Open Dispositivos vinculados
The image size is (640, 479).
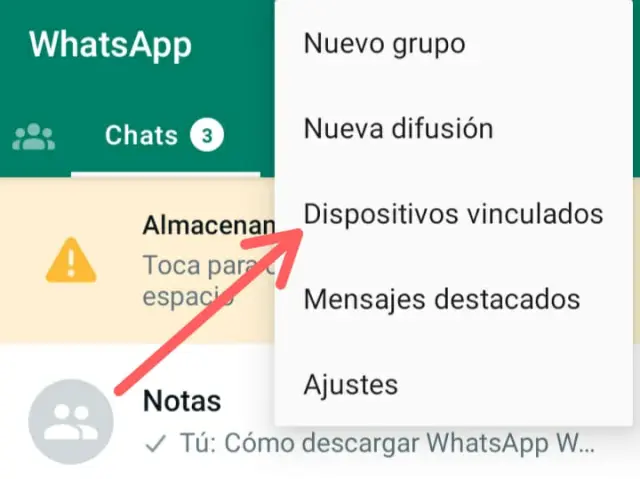[x=453, y=214]
